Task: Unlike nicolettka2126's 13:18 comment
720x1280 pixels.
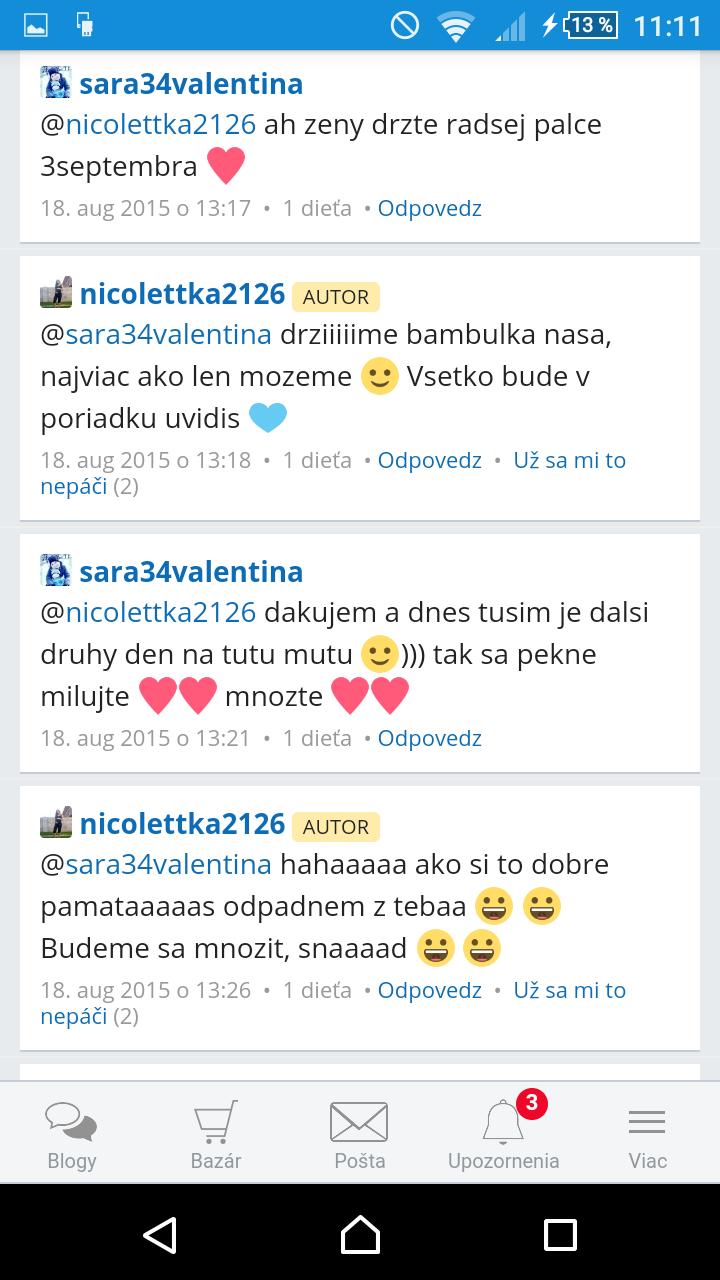Action: pyautogui.click(x=569, y=461)
